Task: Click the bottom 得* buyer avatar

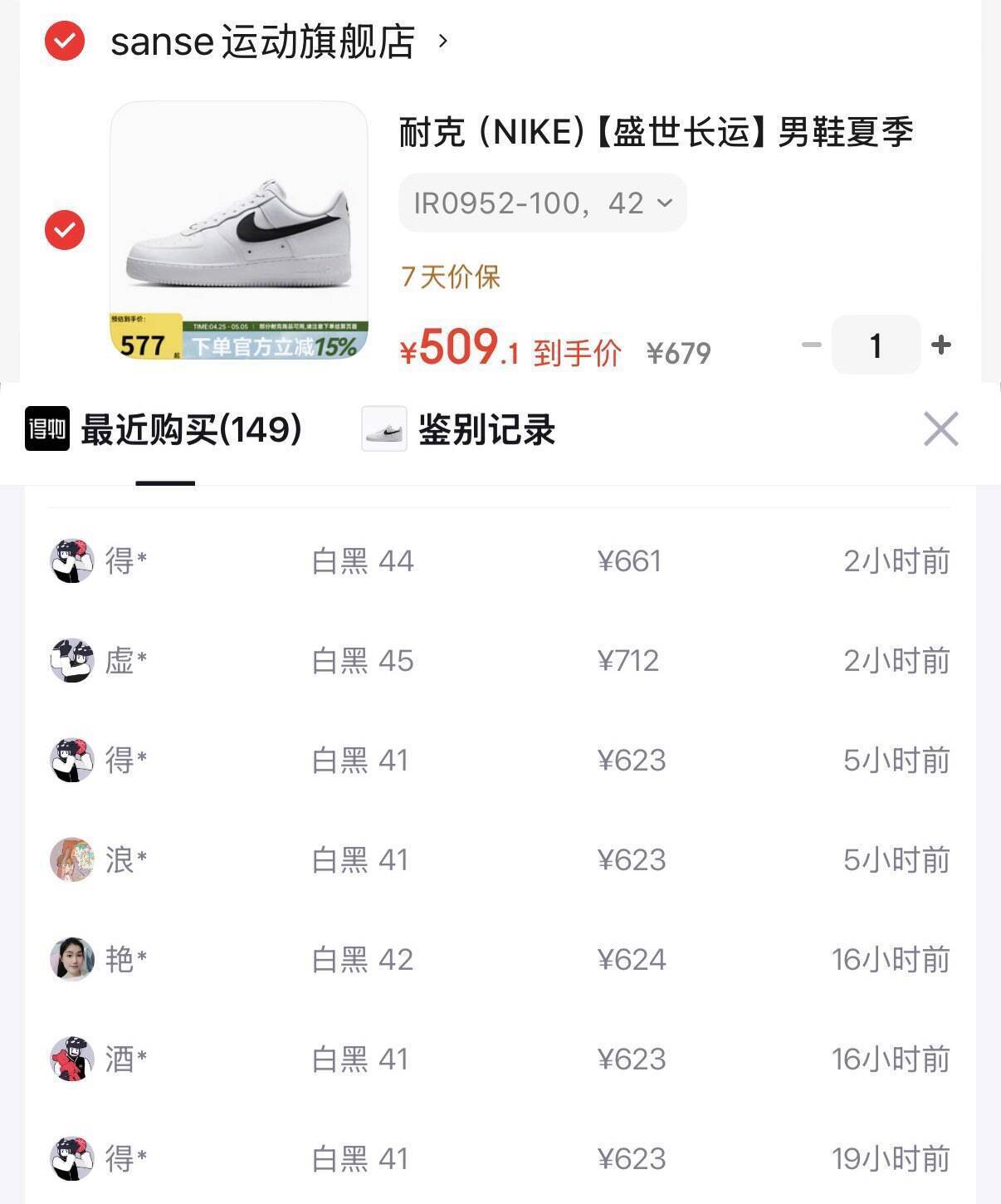Action: click(x=72, y=1158)
